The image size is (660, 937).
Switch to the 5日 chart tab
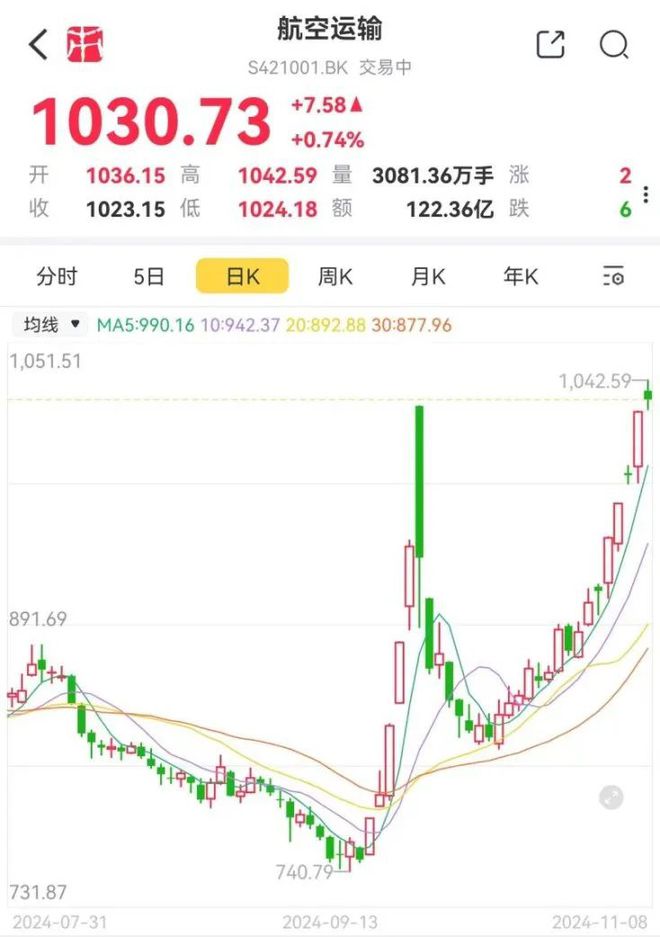tap(149, 277)
